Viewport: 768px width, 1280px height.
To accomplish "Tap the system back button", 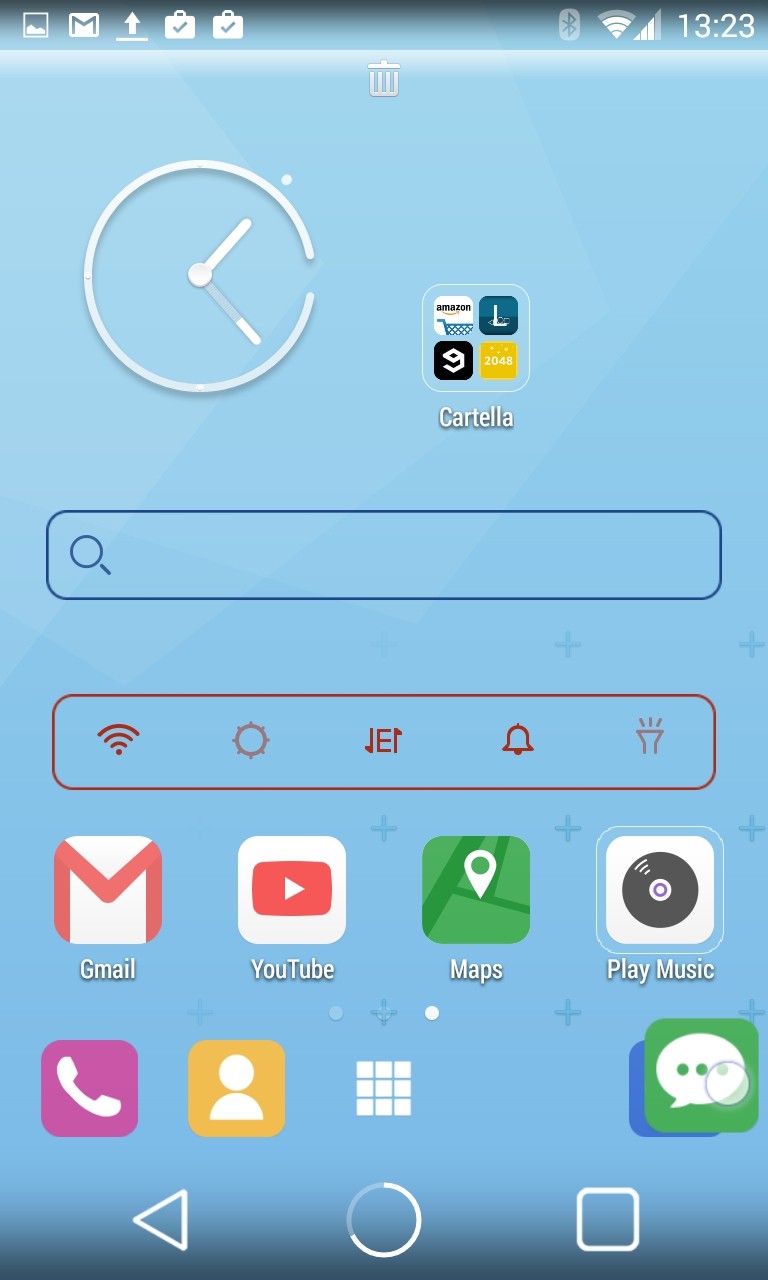I will [x=162, y=1220].
